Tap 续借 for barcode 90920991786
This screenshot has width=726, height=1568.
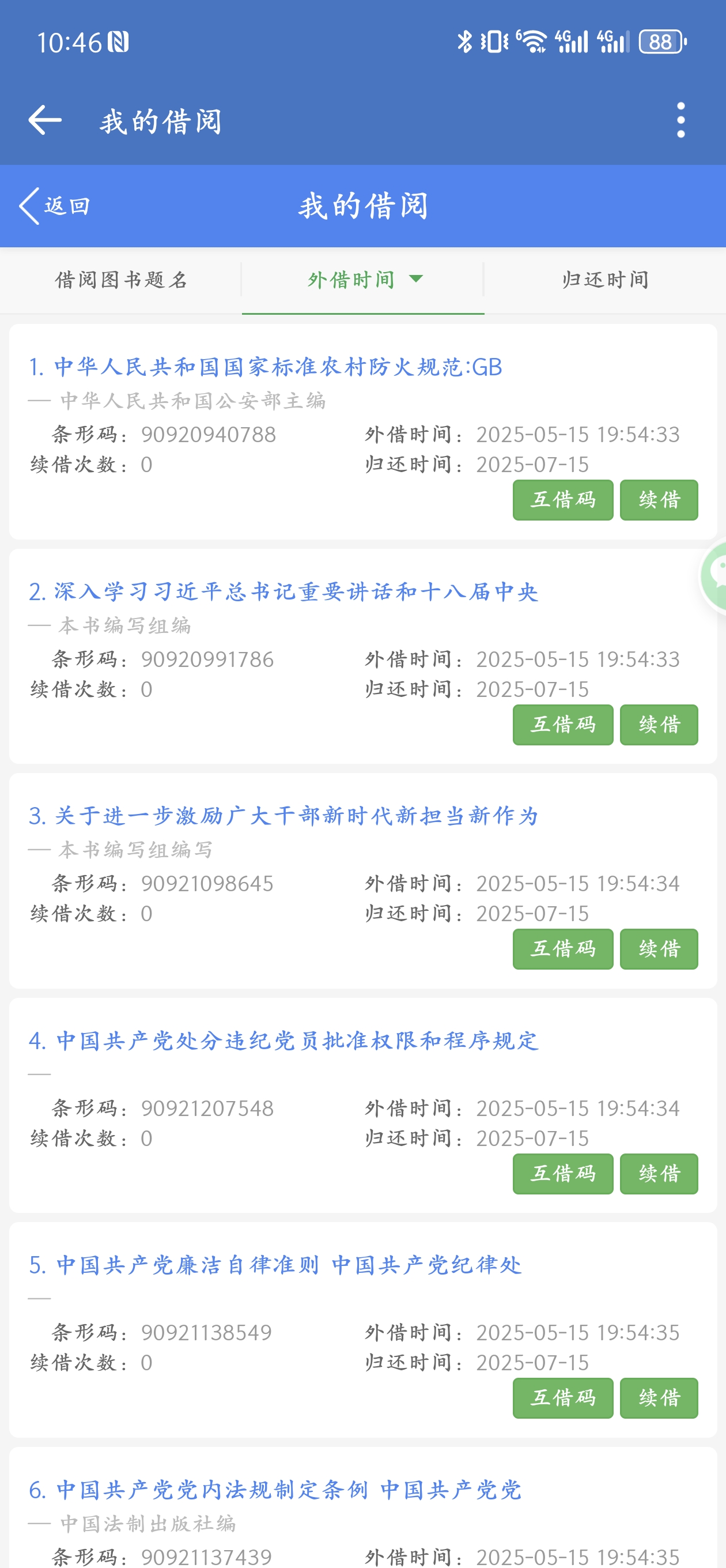tap(659, 725)
